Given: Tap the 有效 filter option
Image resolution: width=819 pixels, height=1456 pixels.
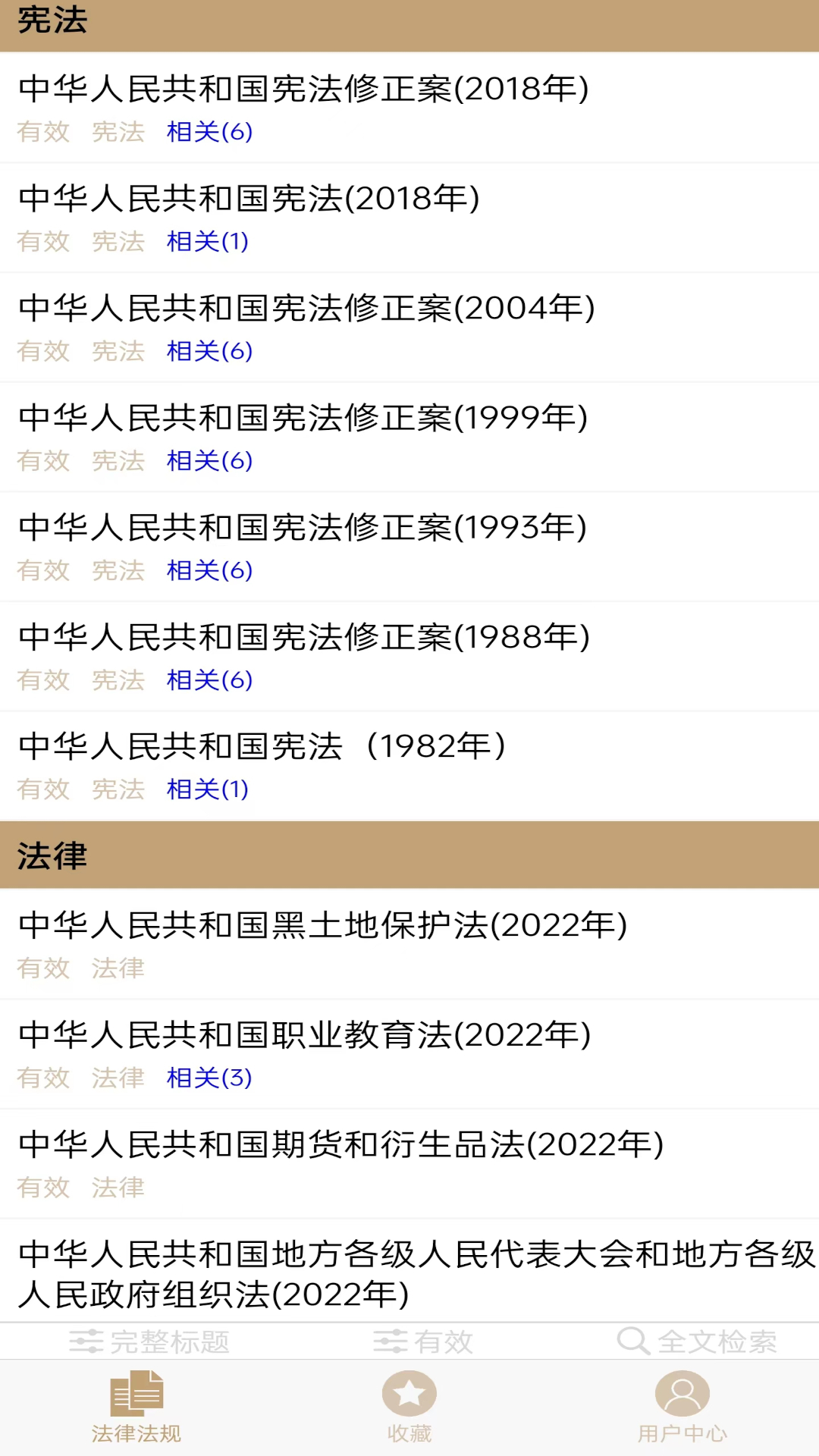Looking at the screenshot, I should [x=423, y=1342].
